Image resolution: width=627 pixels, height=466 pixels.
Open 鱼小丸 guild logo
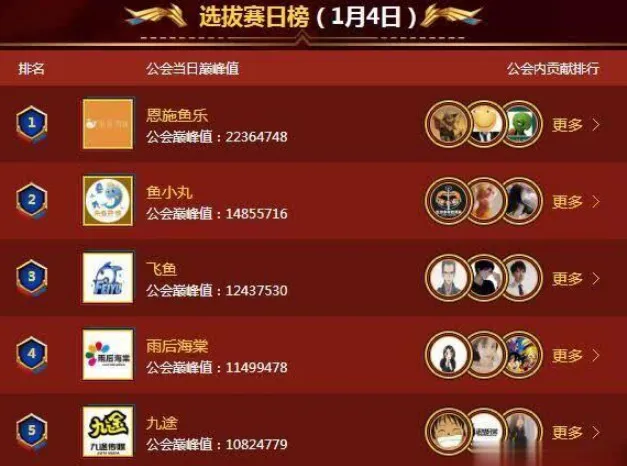tap(108, 201)
